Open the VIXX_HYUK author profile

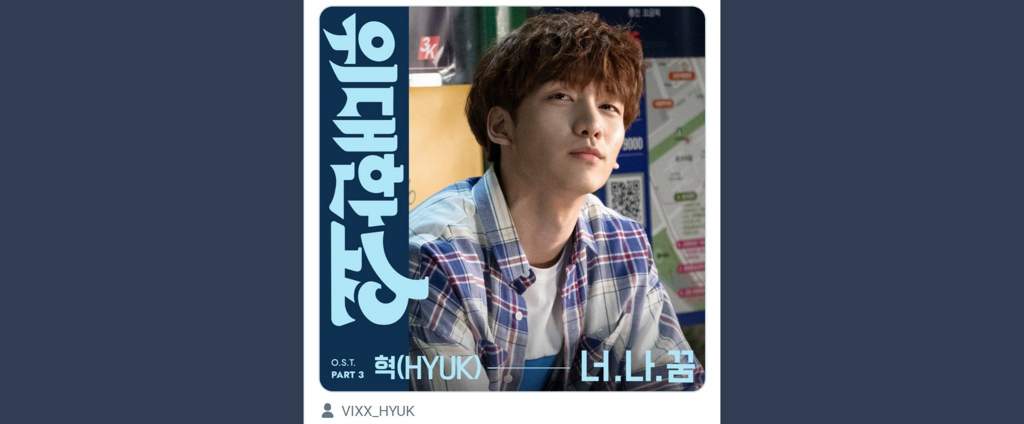click(x=377, y=411)
